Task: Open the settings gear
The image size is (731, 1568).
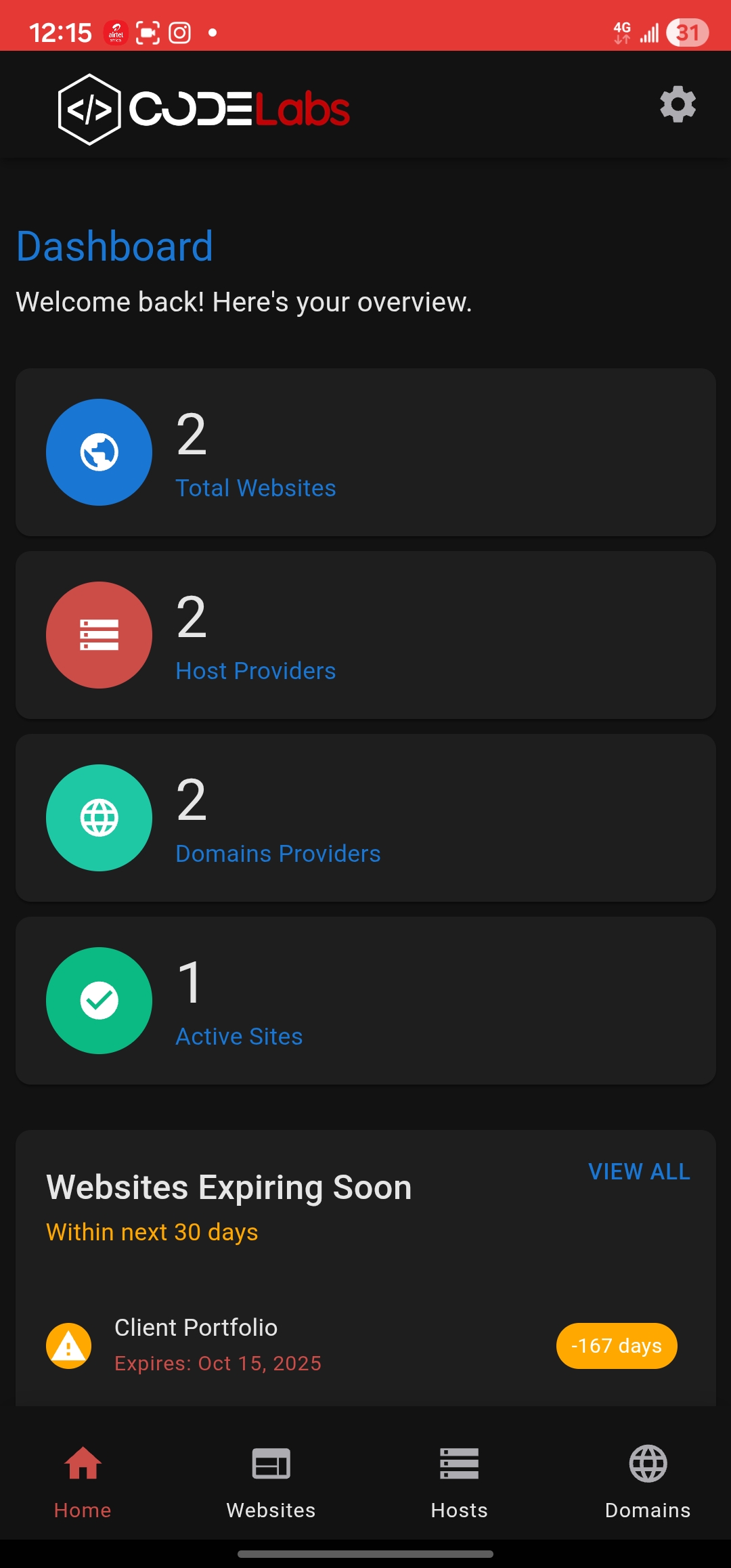Action: [x=678, y=104]
